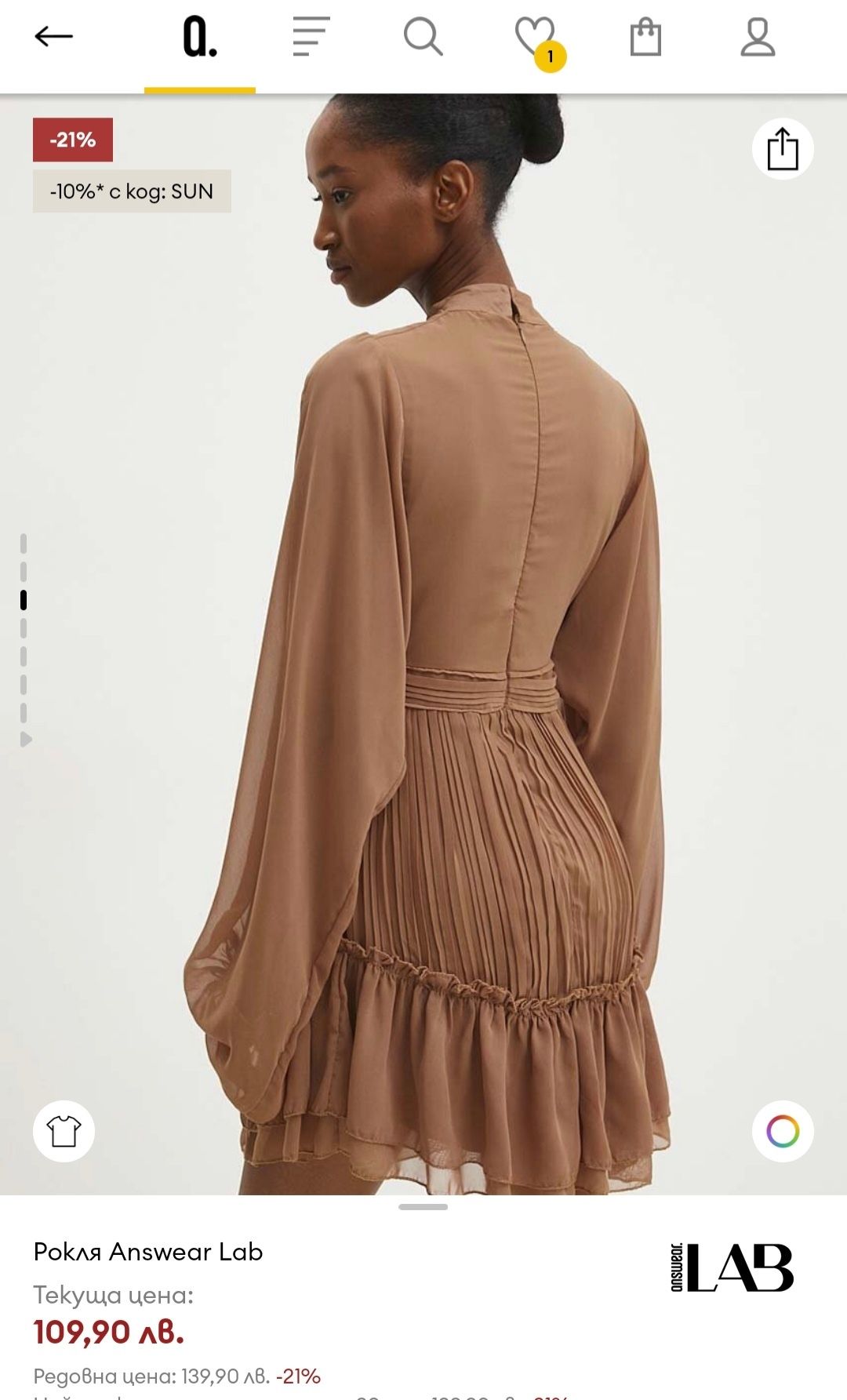Open the color ring options
This screenshot has width=847, height=1400.
click(783, 1131)
